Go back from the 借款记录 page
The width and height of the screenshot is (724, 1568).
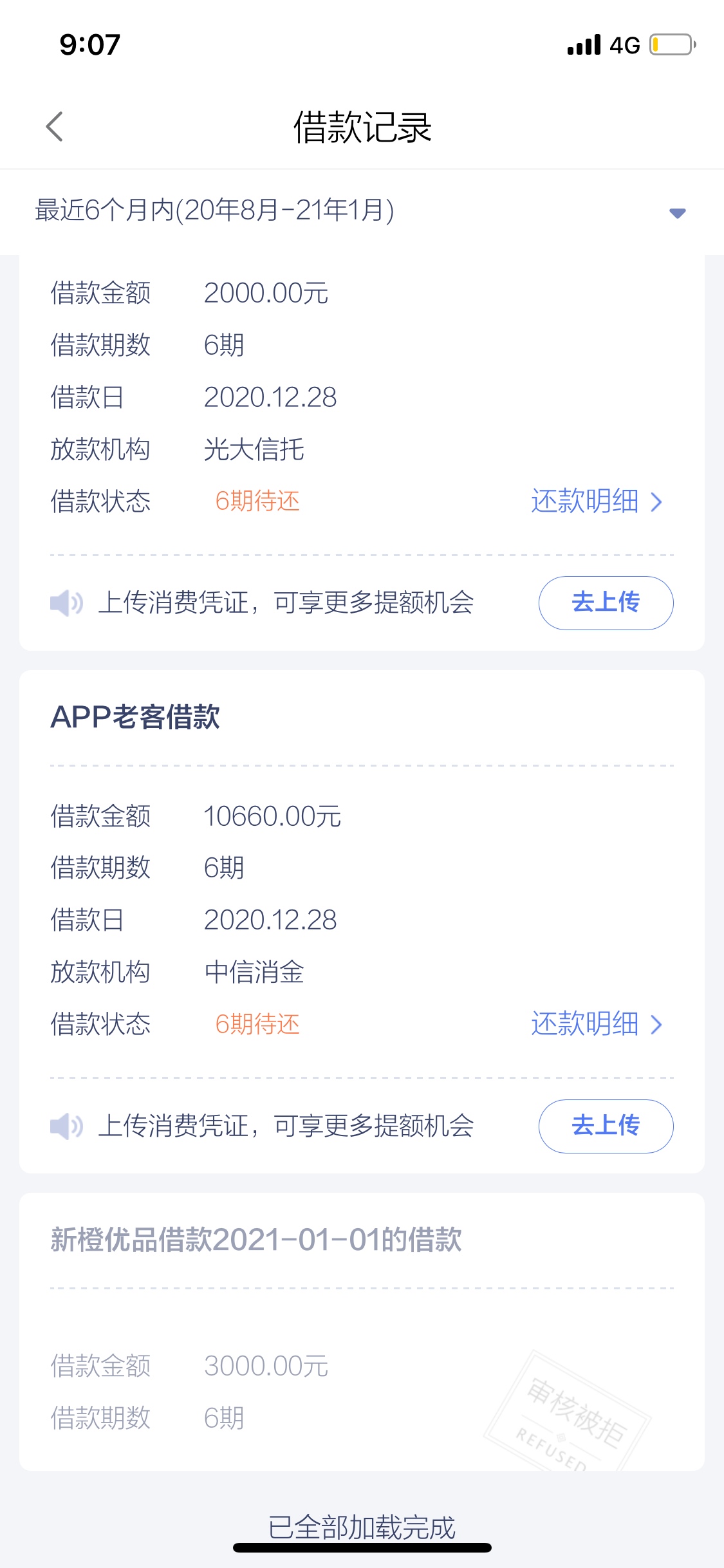click(x=55, y=126)
